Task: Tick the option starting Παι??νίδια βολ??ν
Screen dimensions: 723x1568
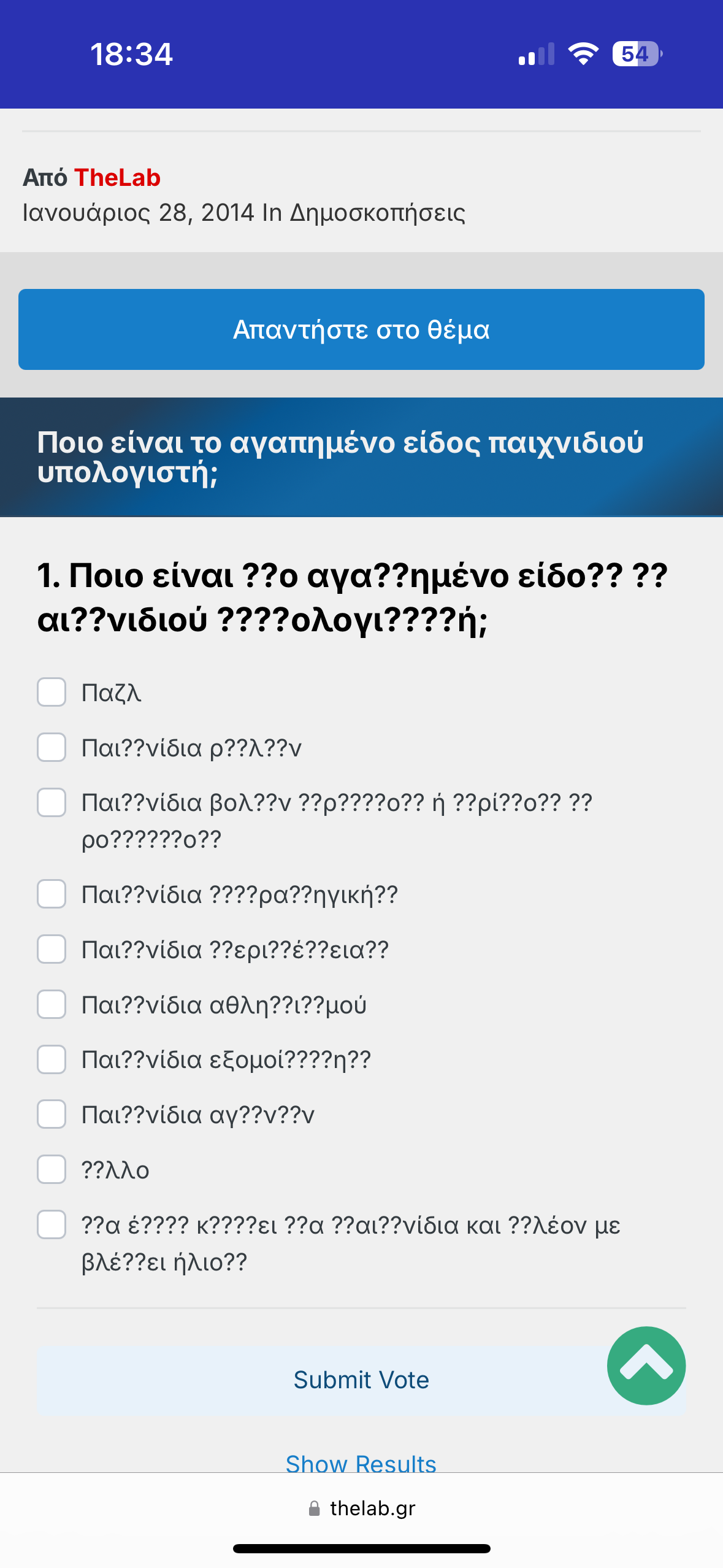Action: pyautogui.click(x=52, y=803)
